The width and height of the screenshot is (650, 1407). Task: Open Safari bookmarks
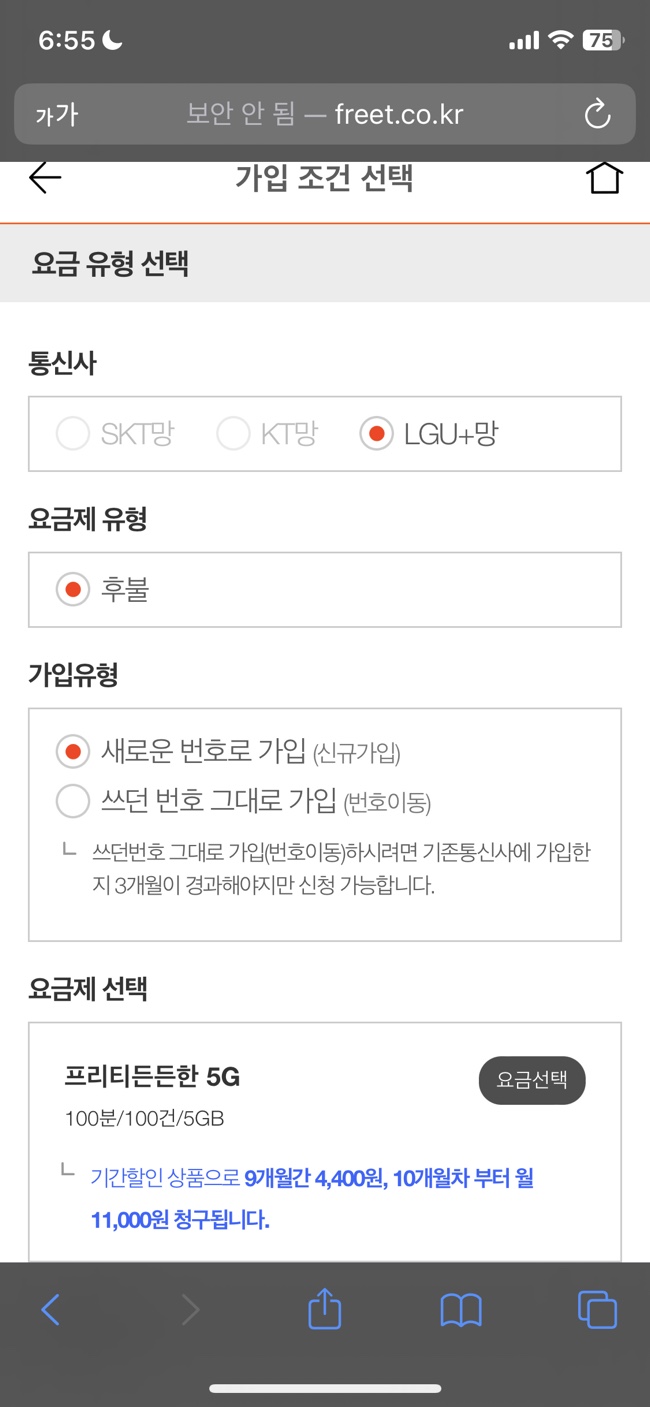pyautogui.click(x=461, y=1310)
